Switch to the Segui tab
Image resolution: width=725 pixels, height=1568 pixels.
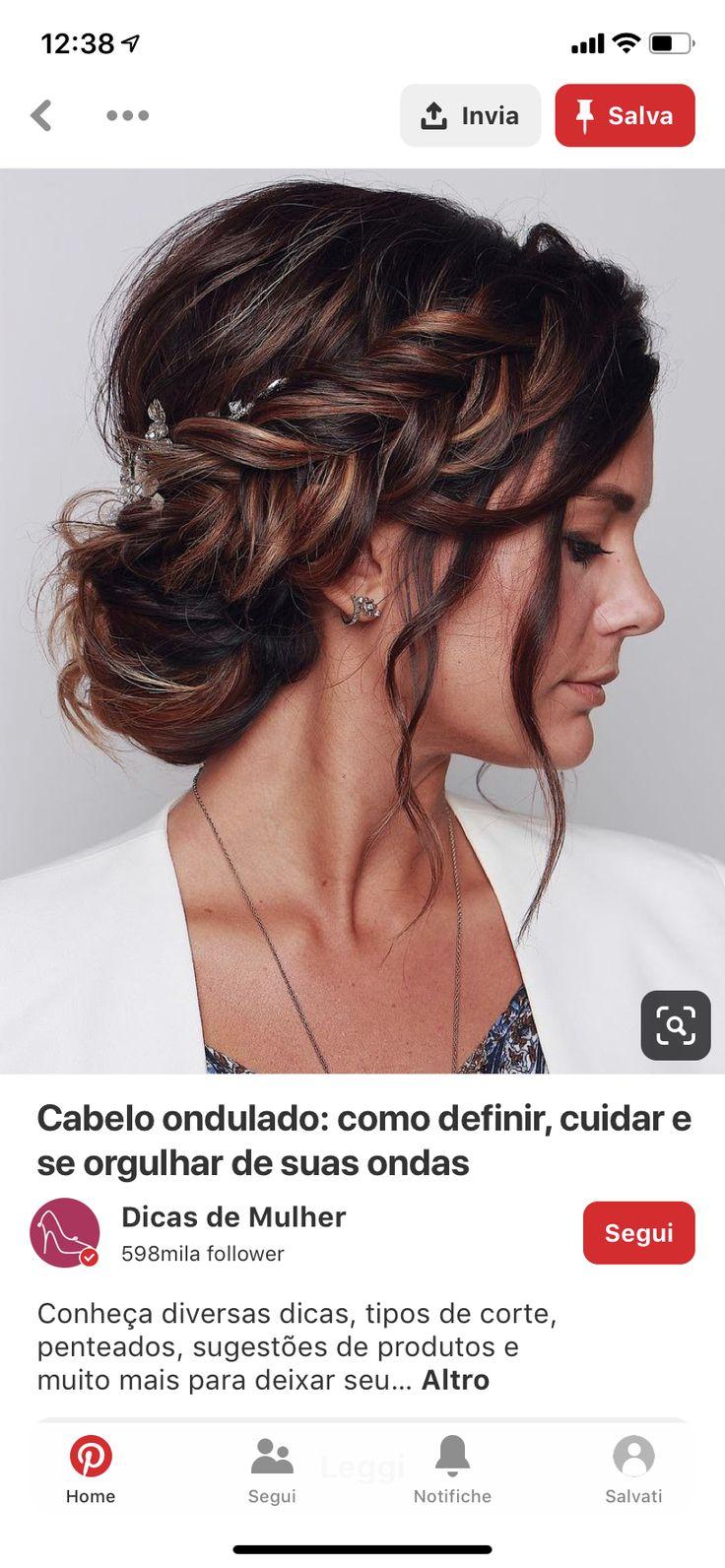coord(272,1470)
